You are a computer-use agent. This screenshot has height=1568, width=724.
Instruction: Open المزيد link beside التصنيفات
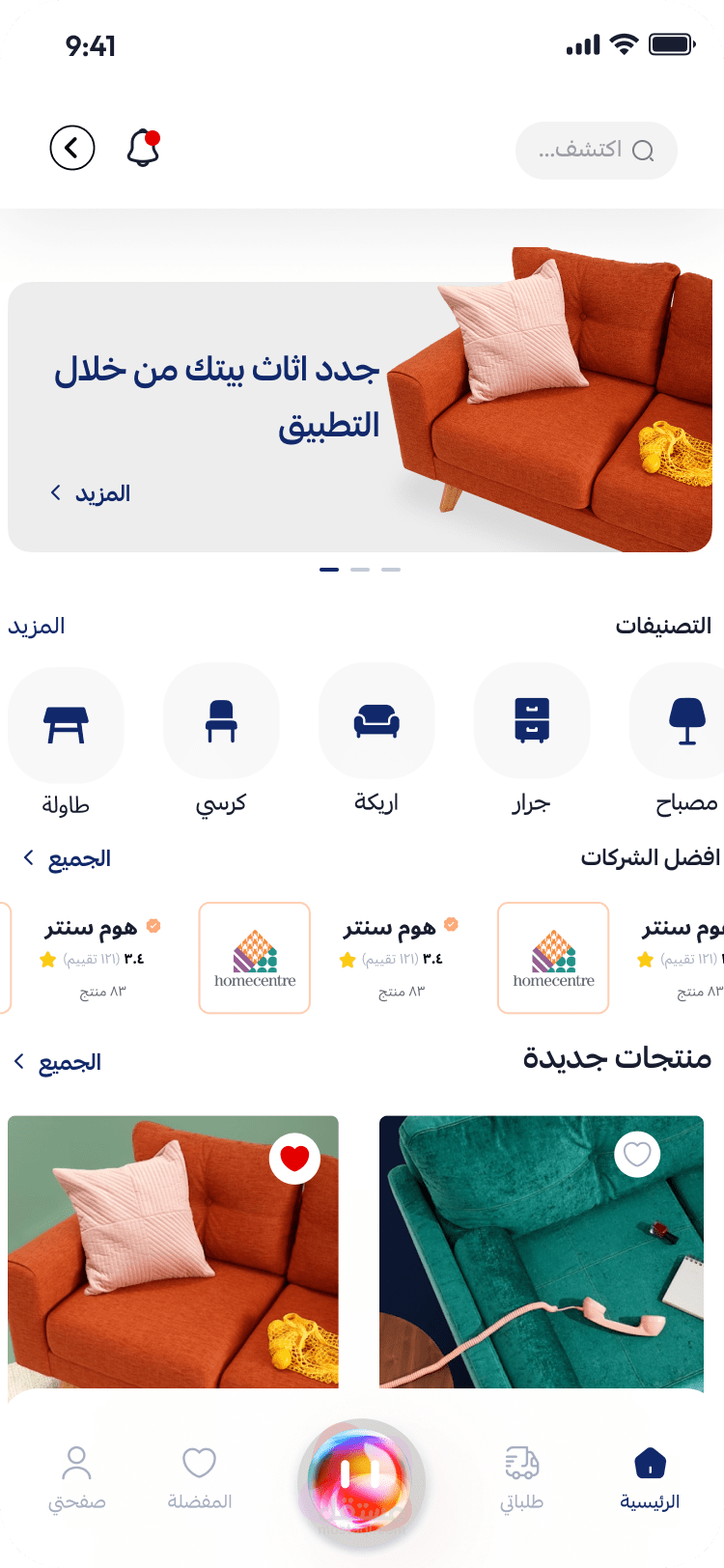tap(37, 625)
